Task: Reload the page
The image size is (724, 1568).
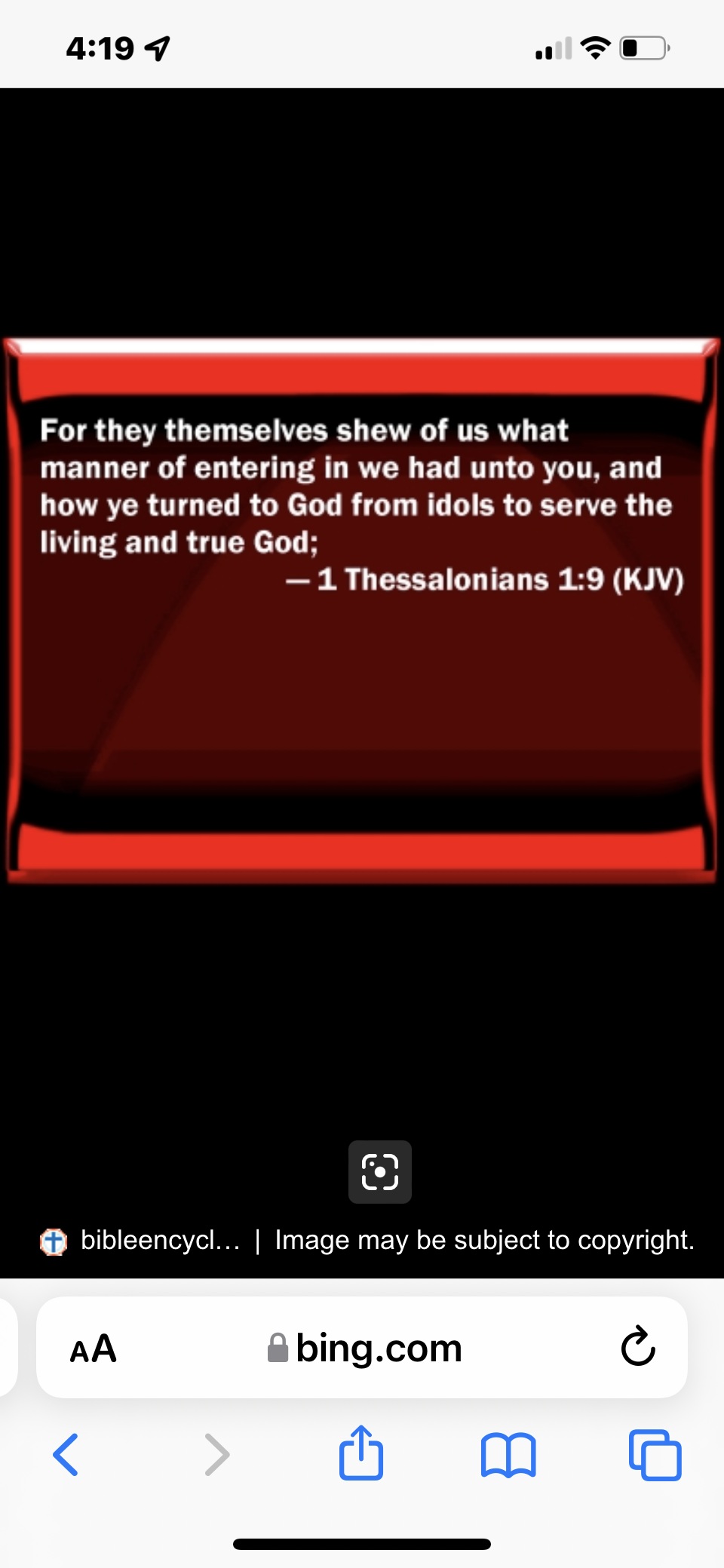Action: (x=638, y=1347)
